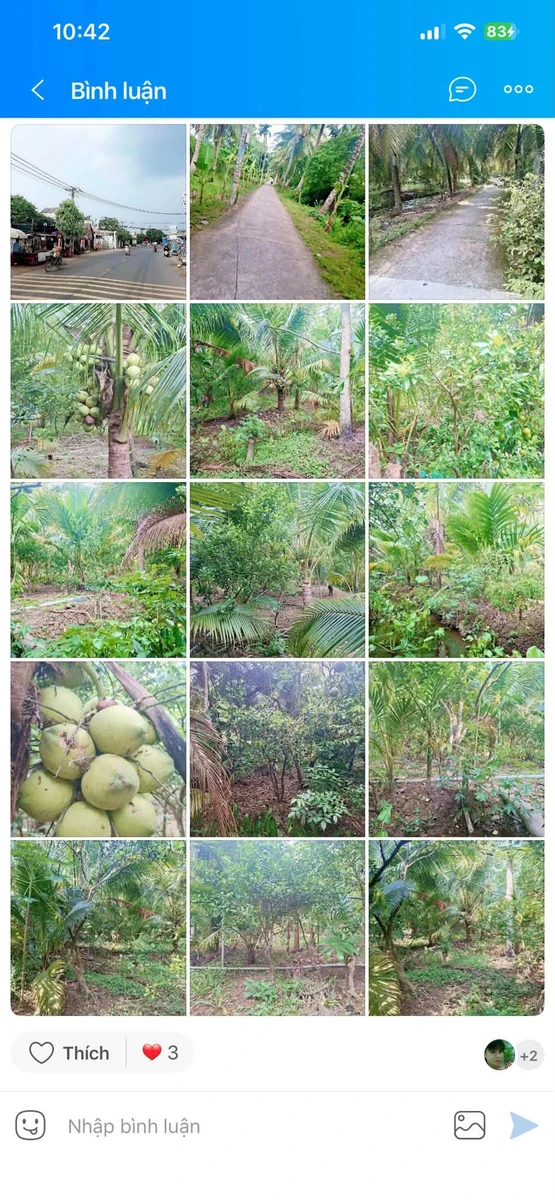Open the list of people who reacted
This screenshot has height=1200, width=555.
coord(514,1055)
